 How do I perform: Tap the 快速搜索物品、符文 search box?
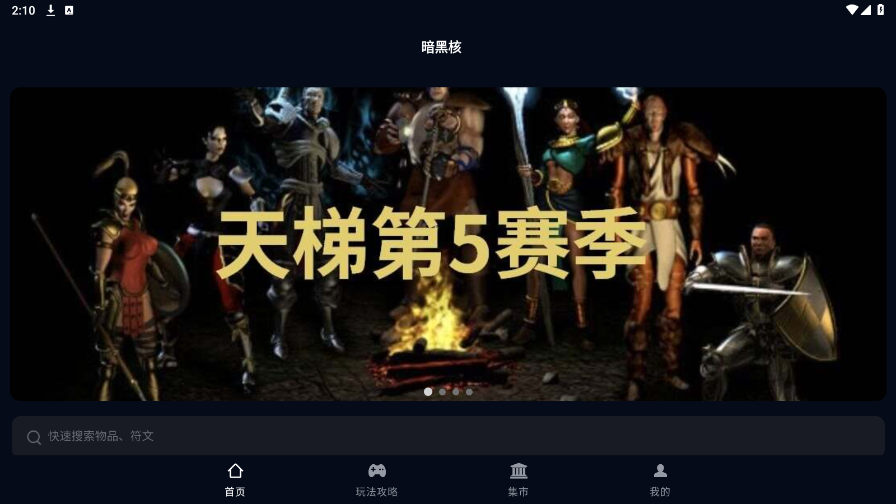[448, 436]
